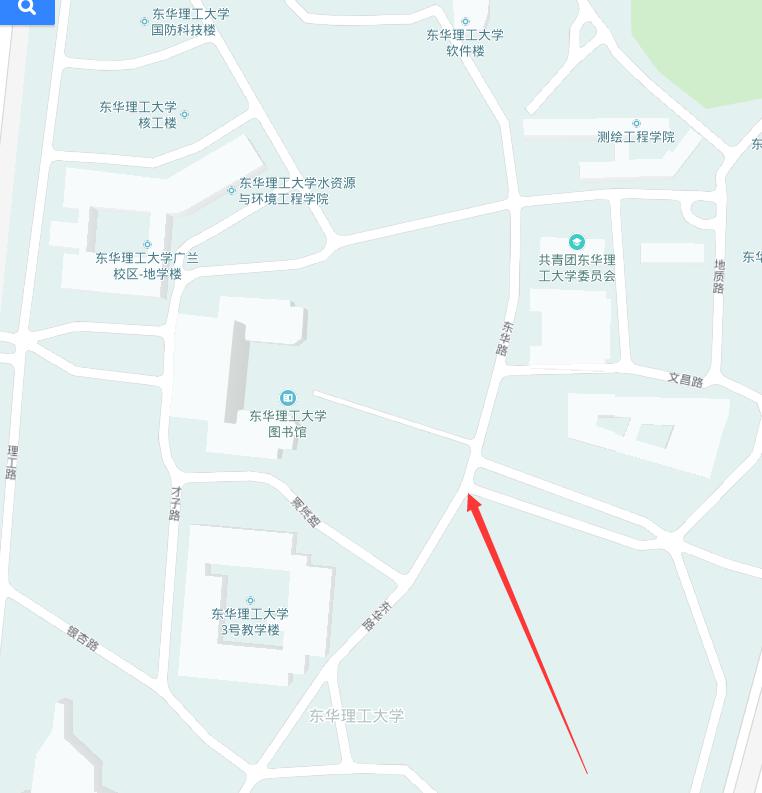Select the 广兰校区-地学楼 marker
This screenshot has height=793, width=762.
(x=147, y=245)
